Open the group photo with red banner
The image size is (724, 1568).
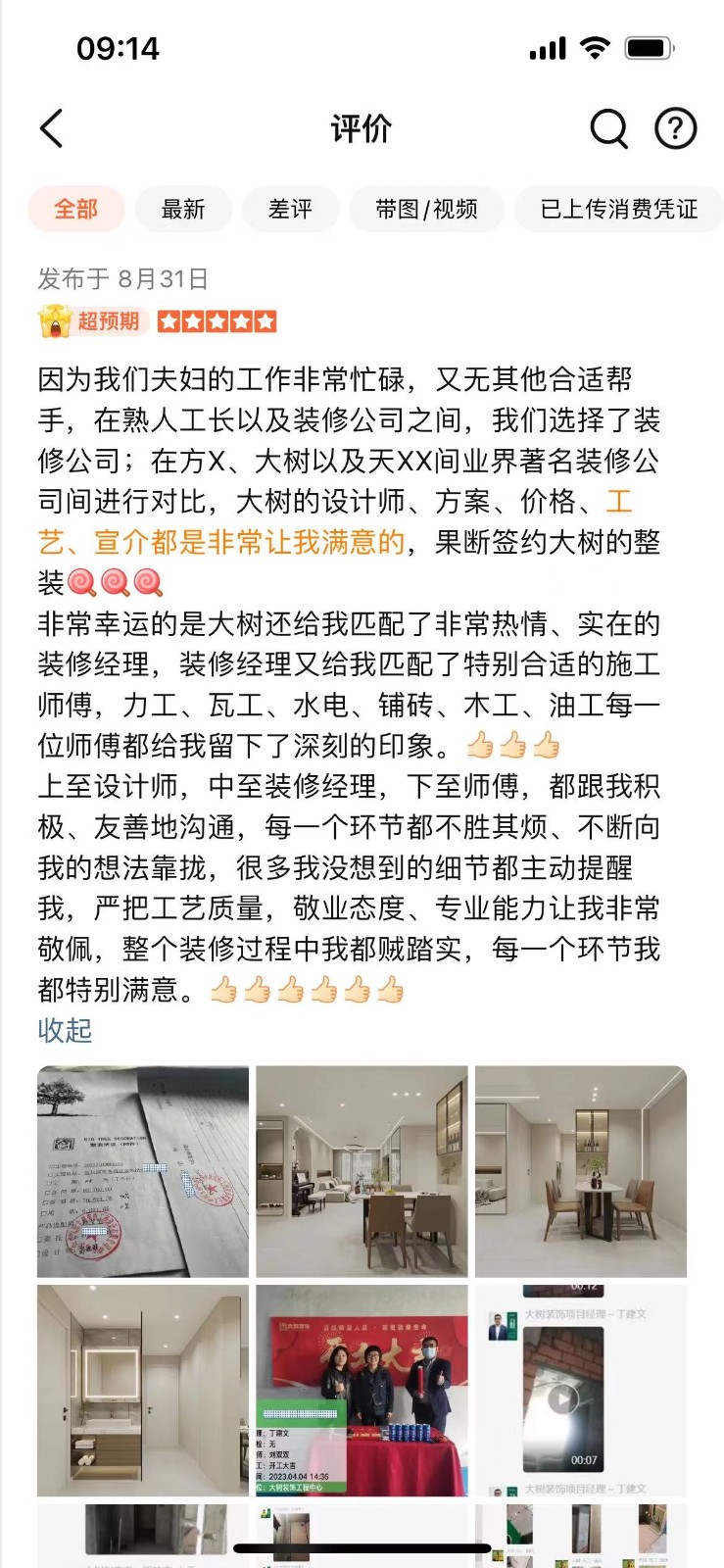click(362, 1390)
